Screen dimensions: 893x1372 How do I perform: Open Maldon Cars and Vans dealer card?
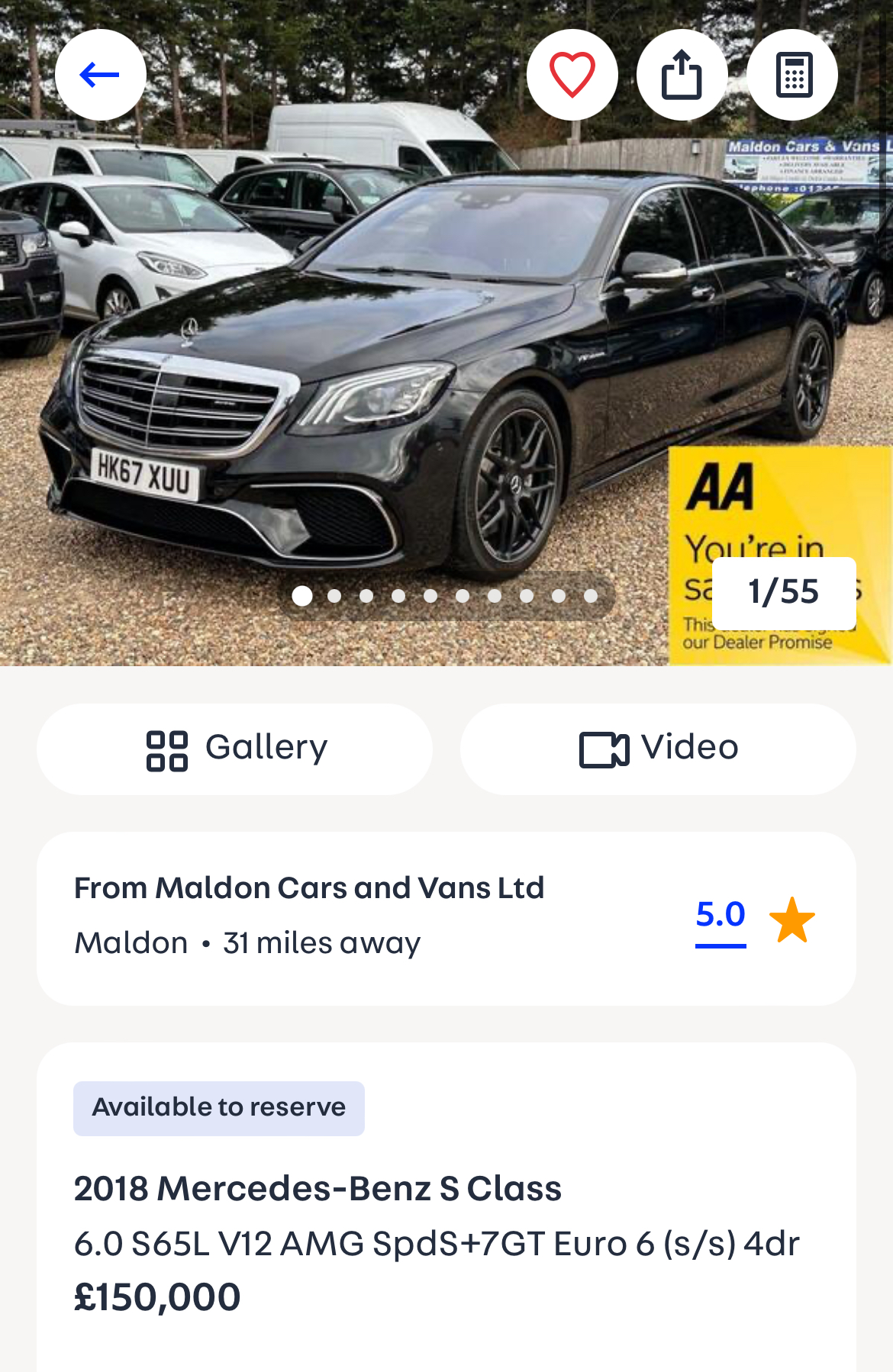coord(446,918)
